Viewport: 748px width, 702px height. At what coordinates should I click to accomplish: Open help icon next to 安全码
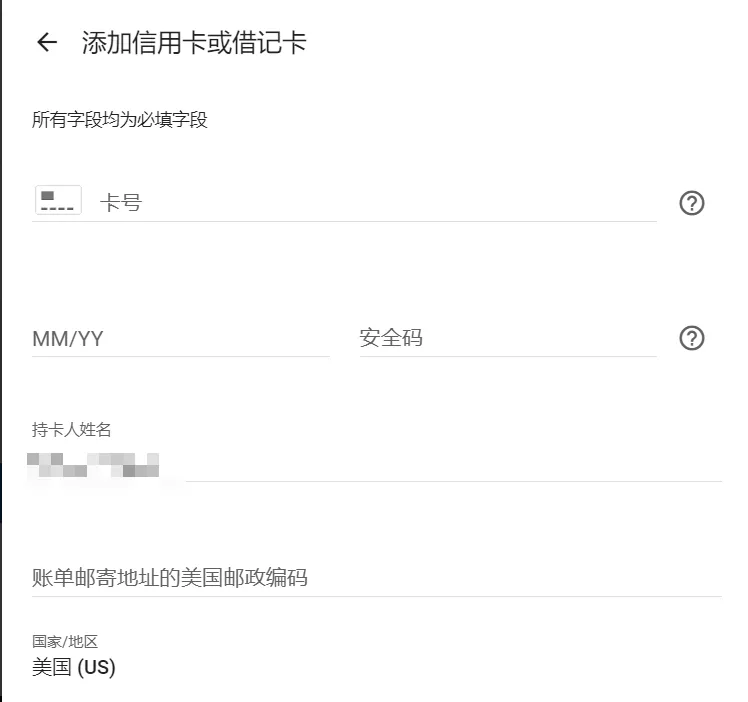pyautogui.click(x=692, y=338)
